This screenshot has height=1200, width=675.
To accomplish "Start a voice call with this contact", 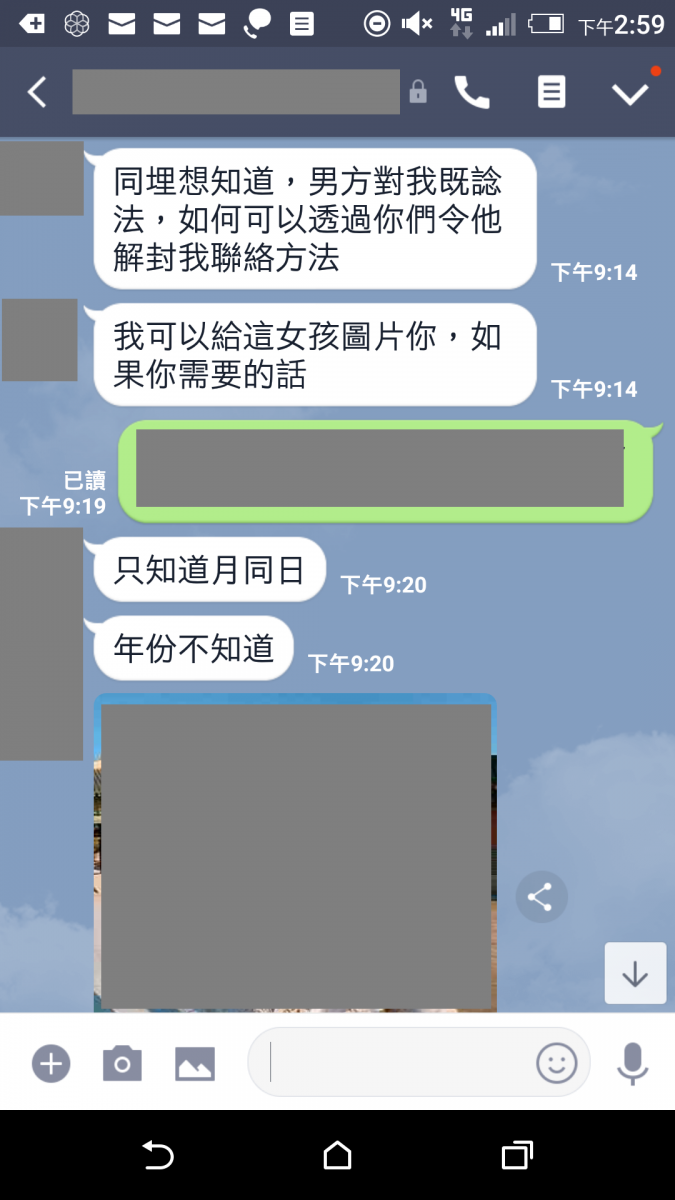I will coord(472,93).
